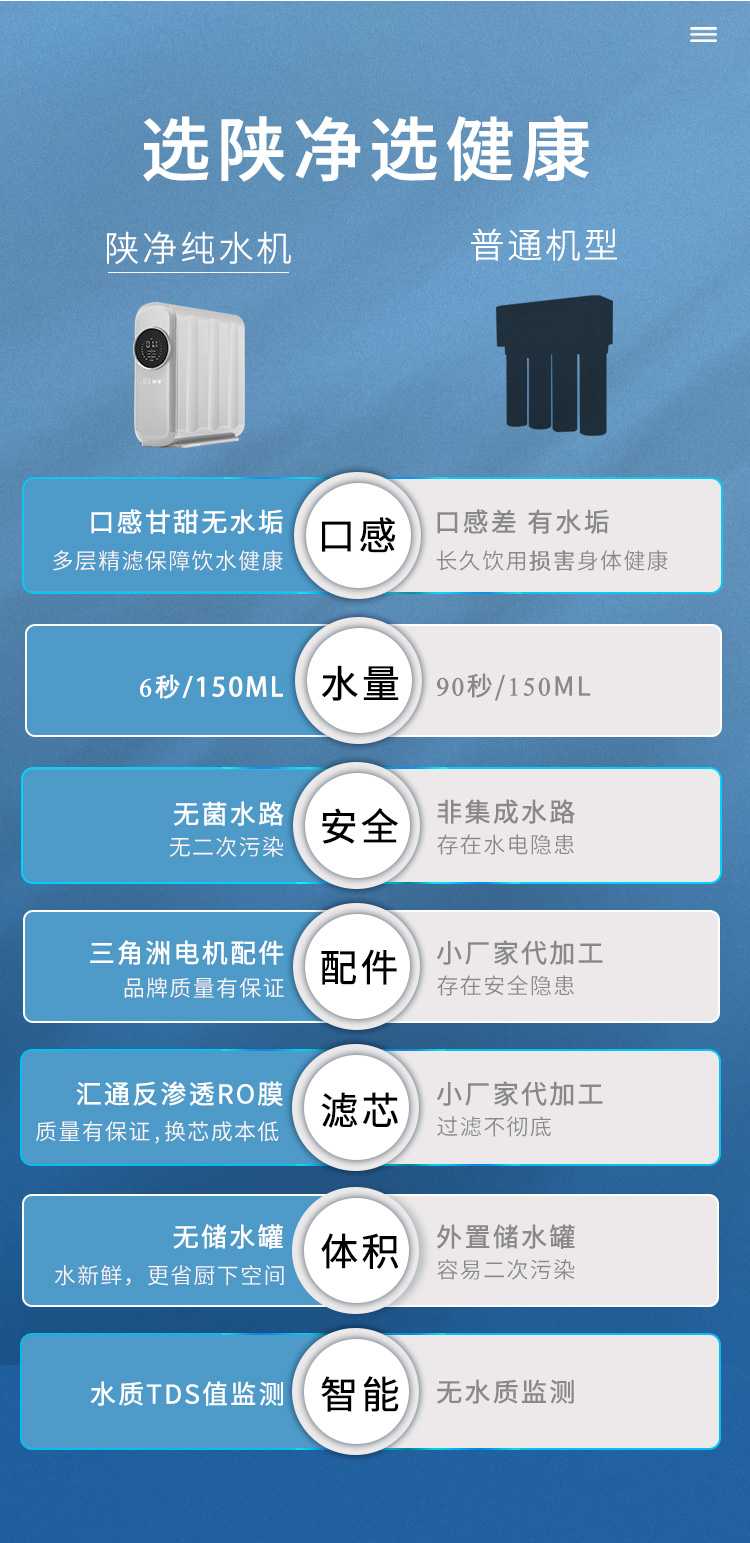Open the hamburger menu
The height and width of the screenshot is (1543, 750).
[703, 35]
